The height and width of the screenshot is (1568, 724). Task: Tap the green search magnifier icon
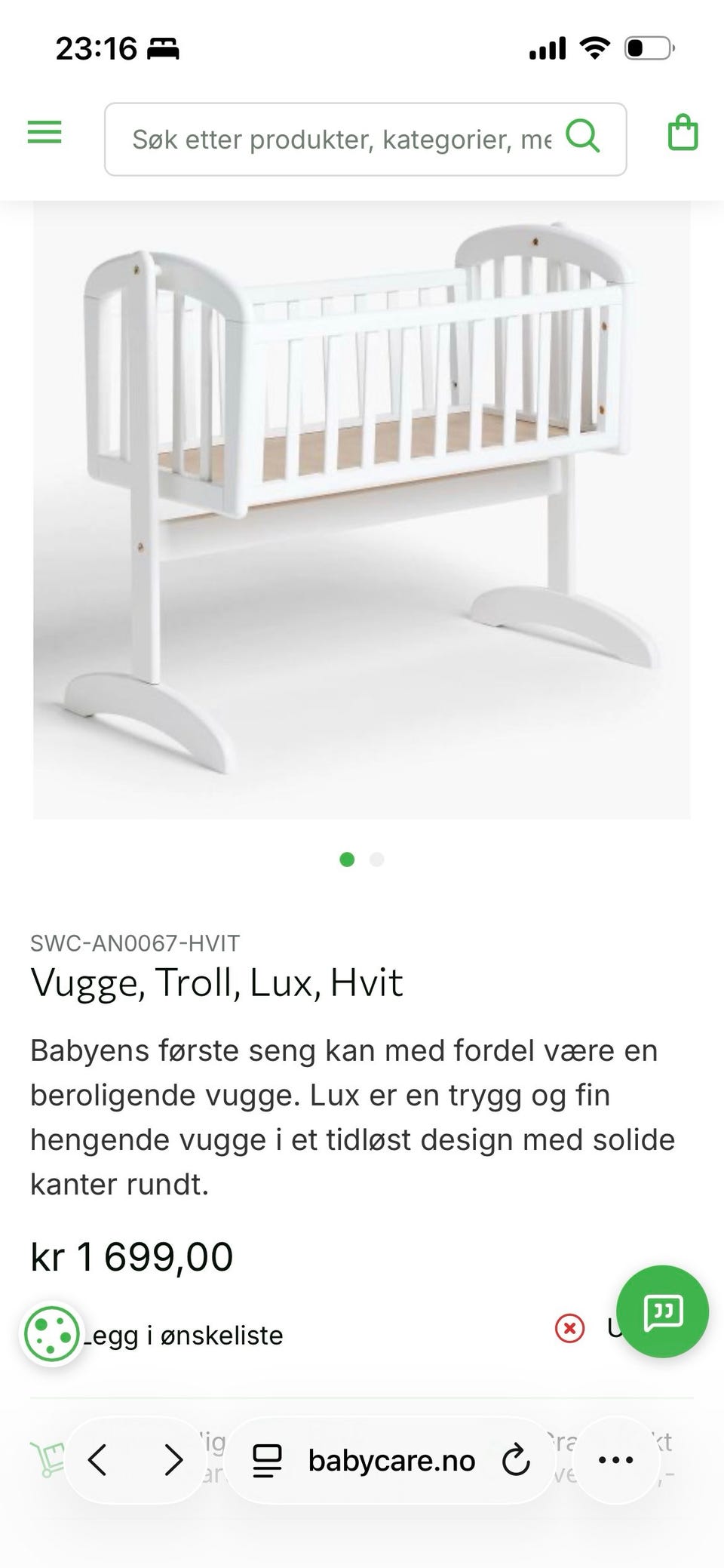tap(583, 137)
